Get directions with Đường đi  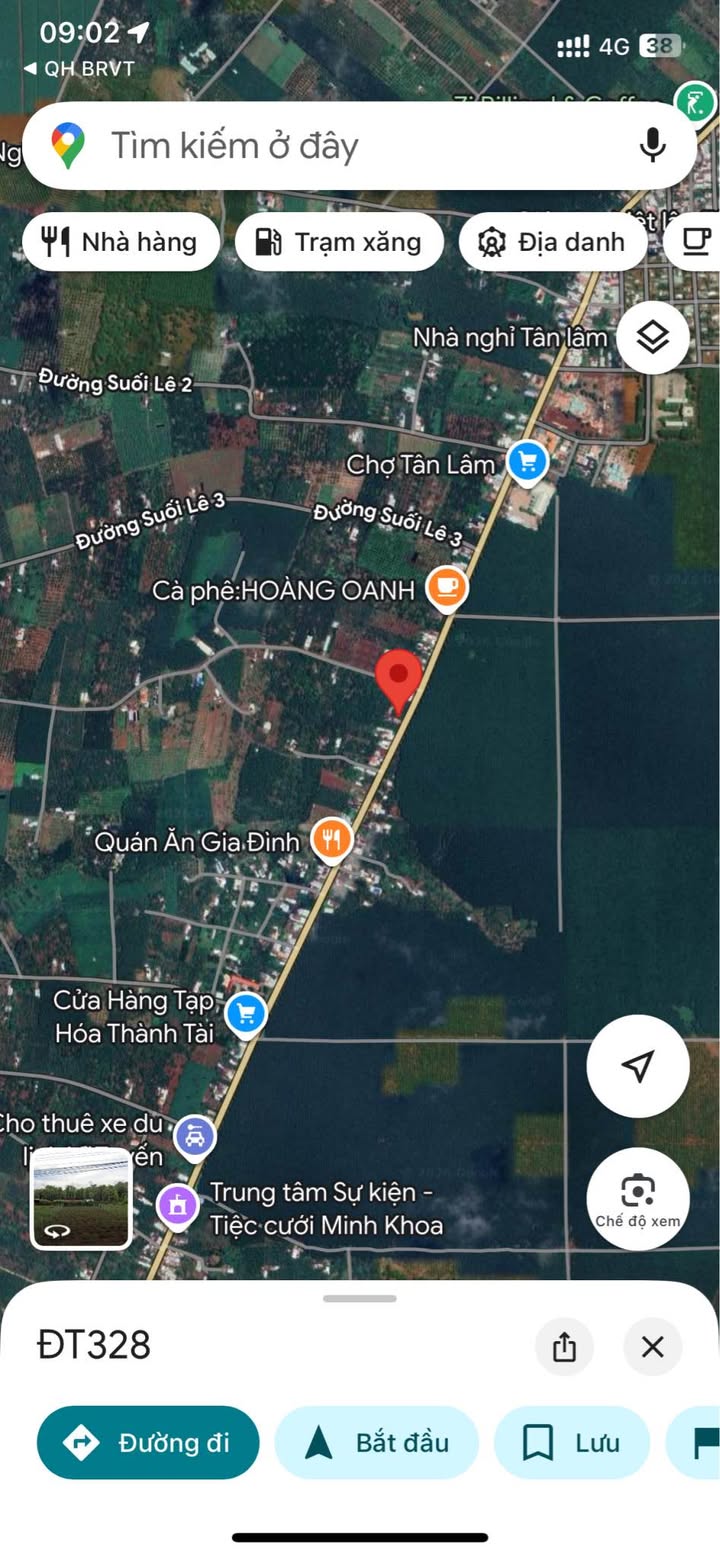pos(148,1442)
